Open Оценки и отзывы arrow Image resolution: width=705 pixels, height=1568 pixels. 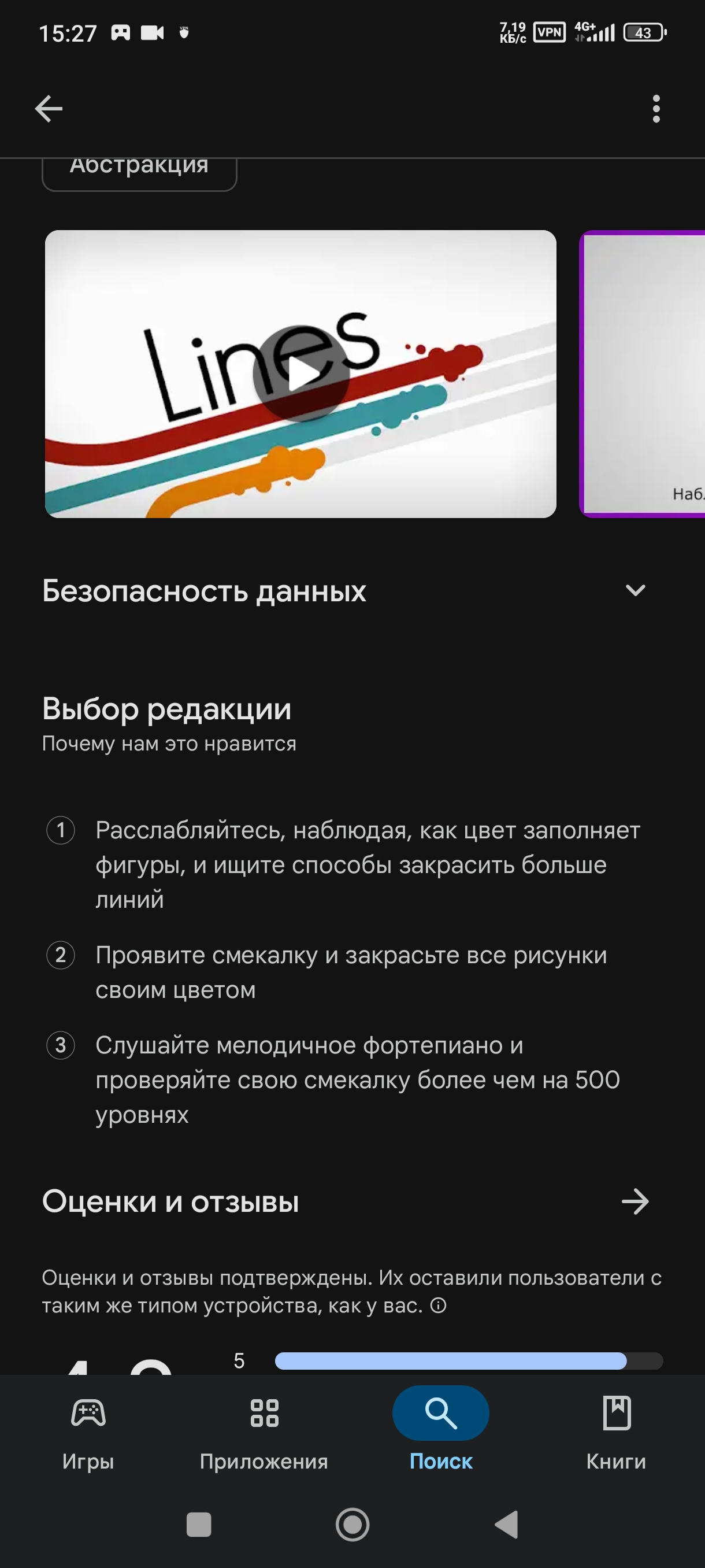pos(635,1201)
